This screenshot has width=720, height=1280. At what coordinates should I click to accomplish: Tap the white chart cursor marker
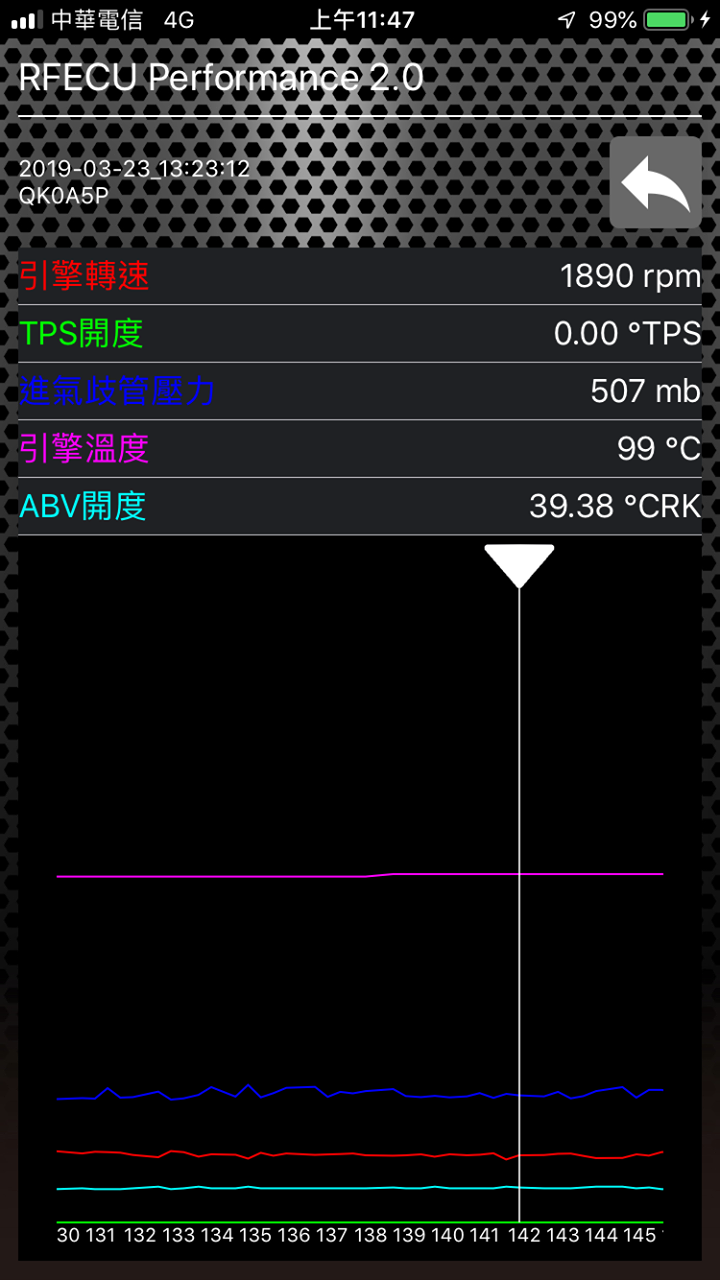pyautogui.click(x=519, y=566)
